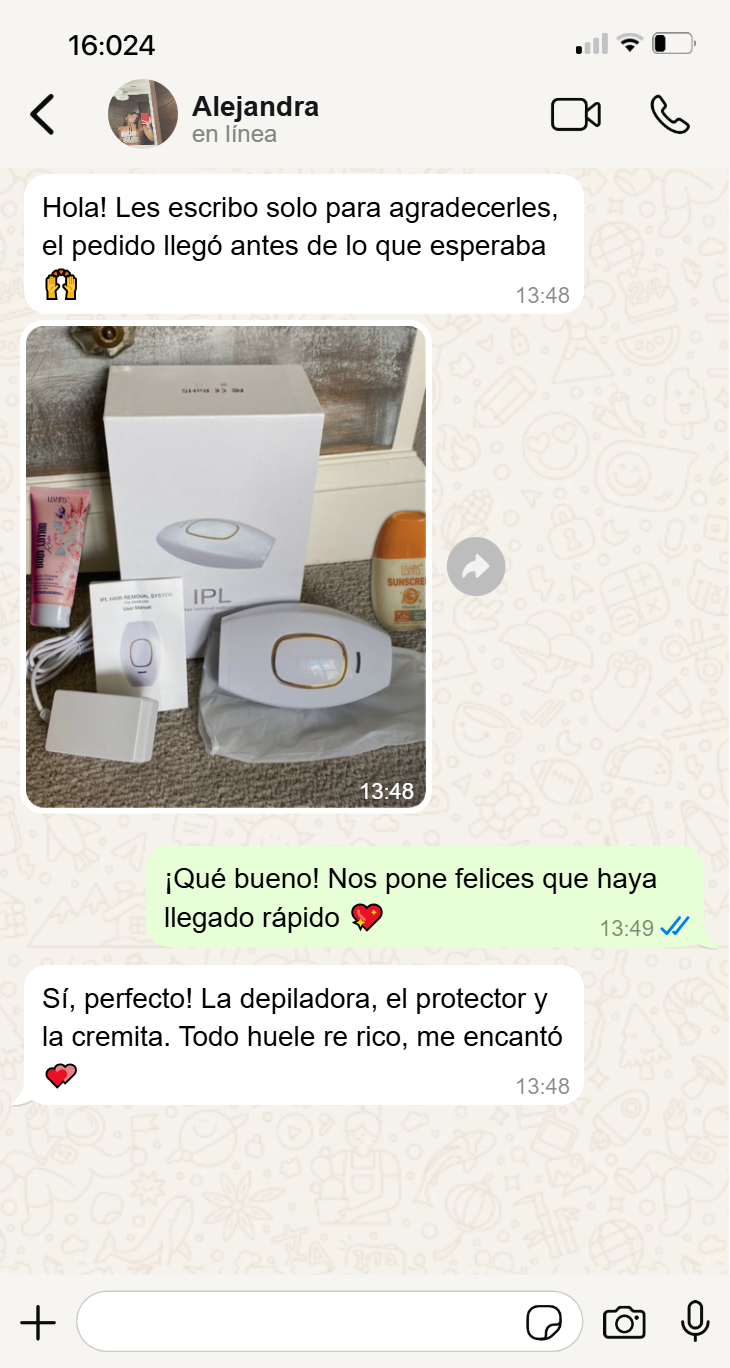Image resolution: width=730 pixels, height=1368 pixels.
Task: Open the IPL product photo
Action: click(226, 566)
